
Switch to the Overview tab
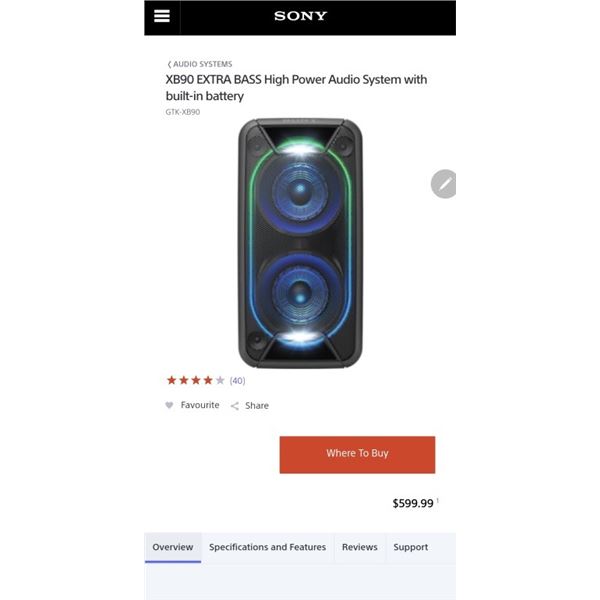172,547
